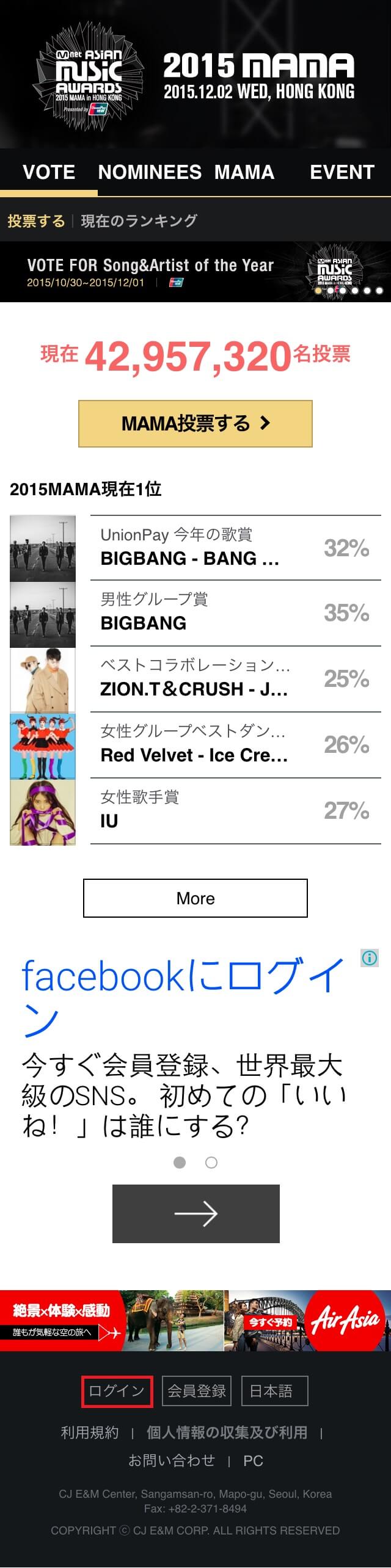
Task: Select the 女性歌手賞 IU row
Action: pyautogui.click(x=235, y=810)
